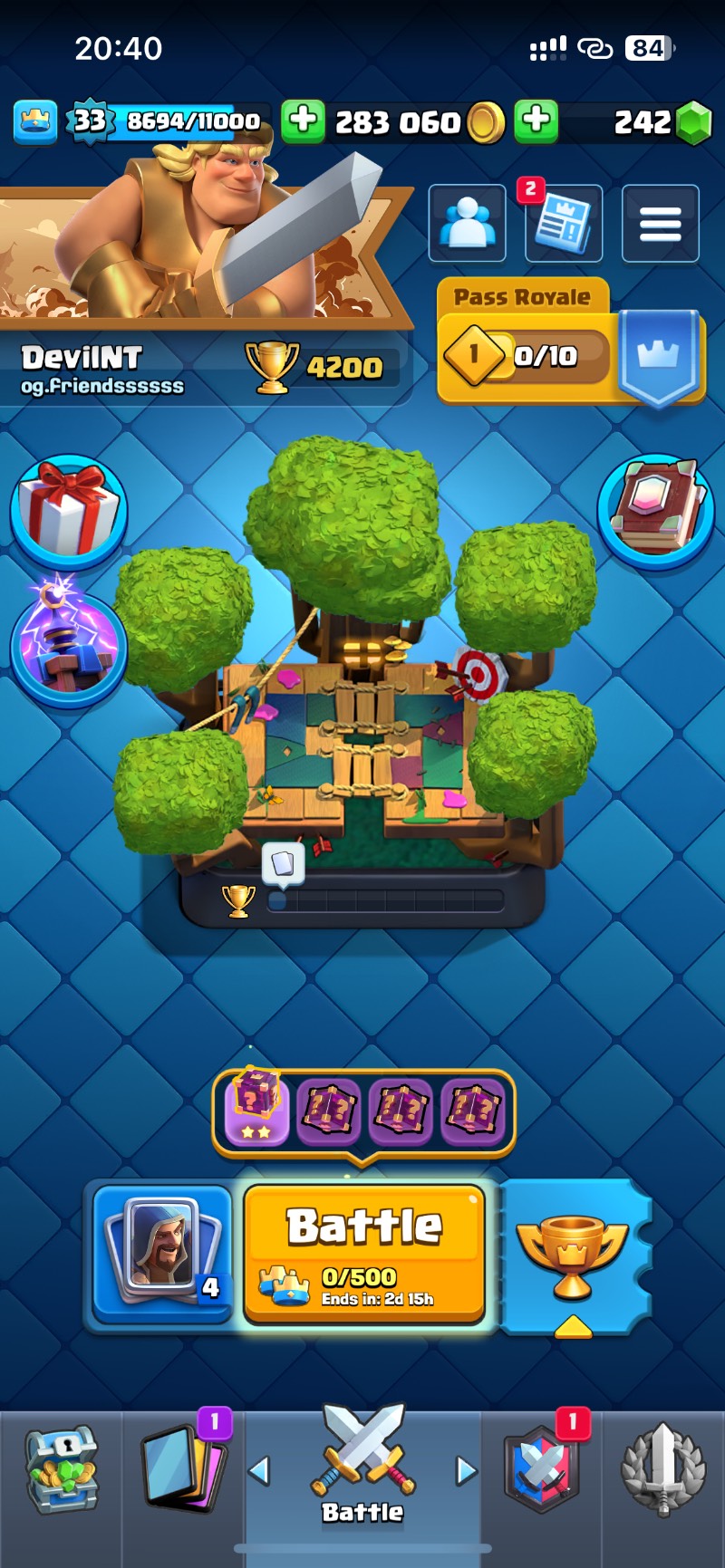Switch to the Clan shield tab
Image resolution: width=725 pixels, height=1568 pixels.
click(541, 1472)
